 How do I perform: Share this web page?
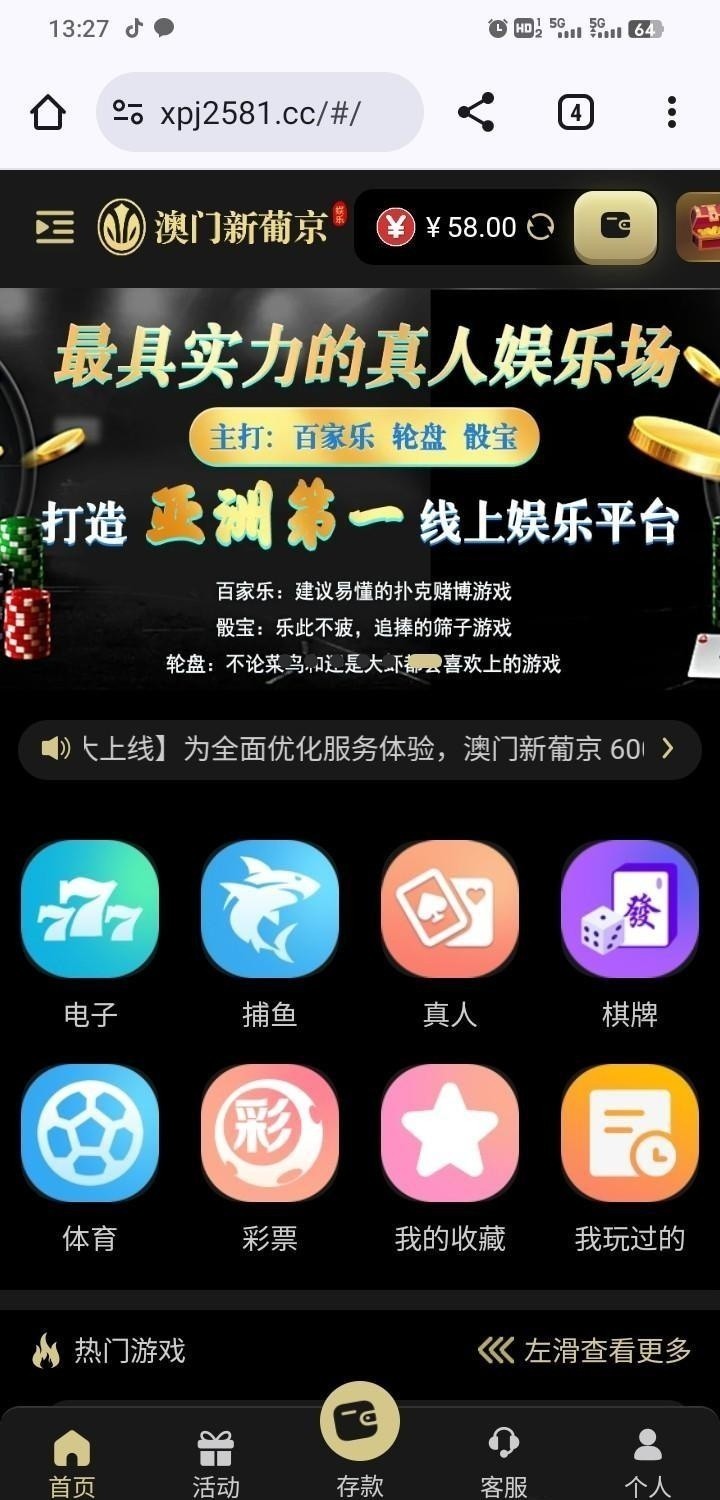[476, 112]
